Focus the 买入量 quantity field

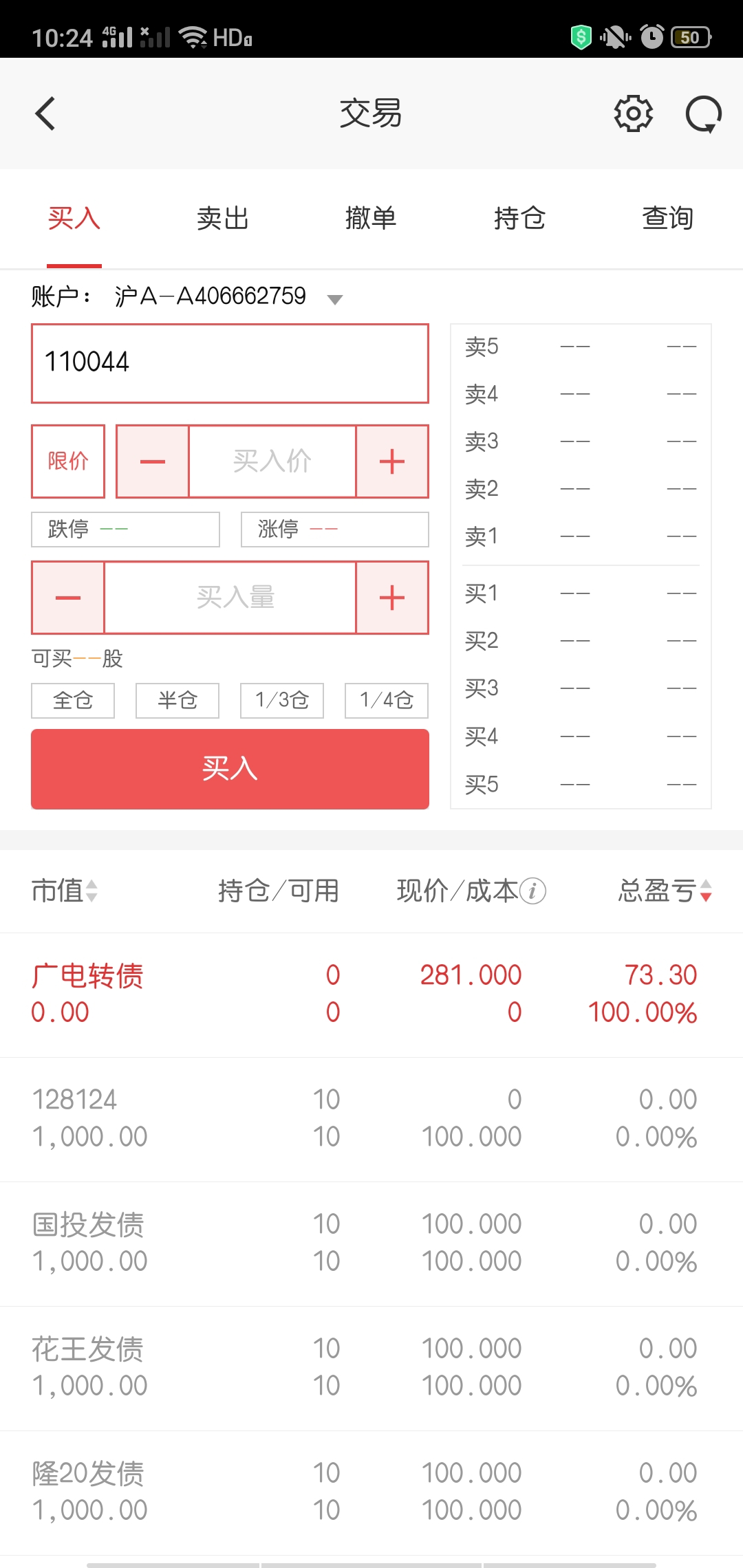coord(230,597)
